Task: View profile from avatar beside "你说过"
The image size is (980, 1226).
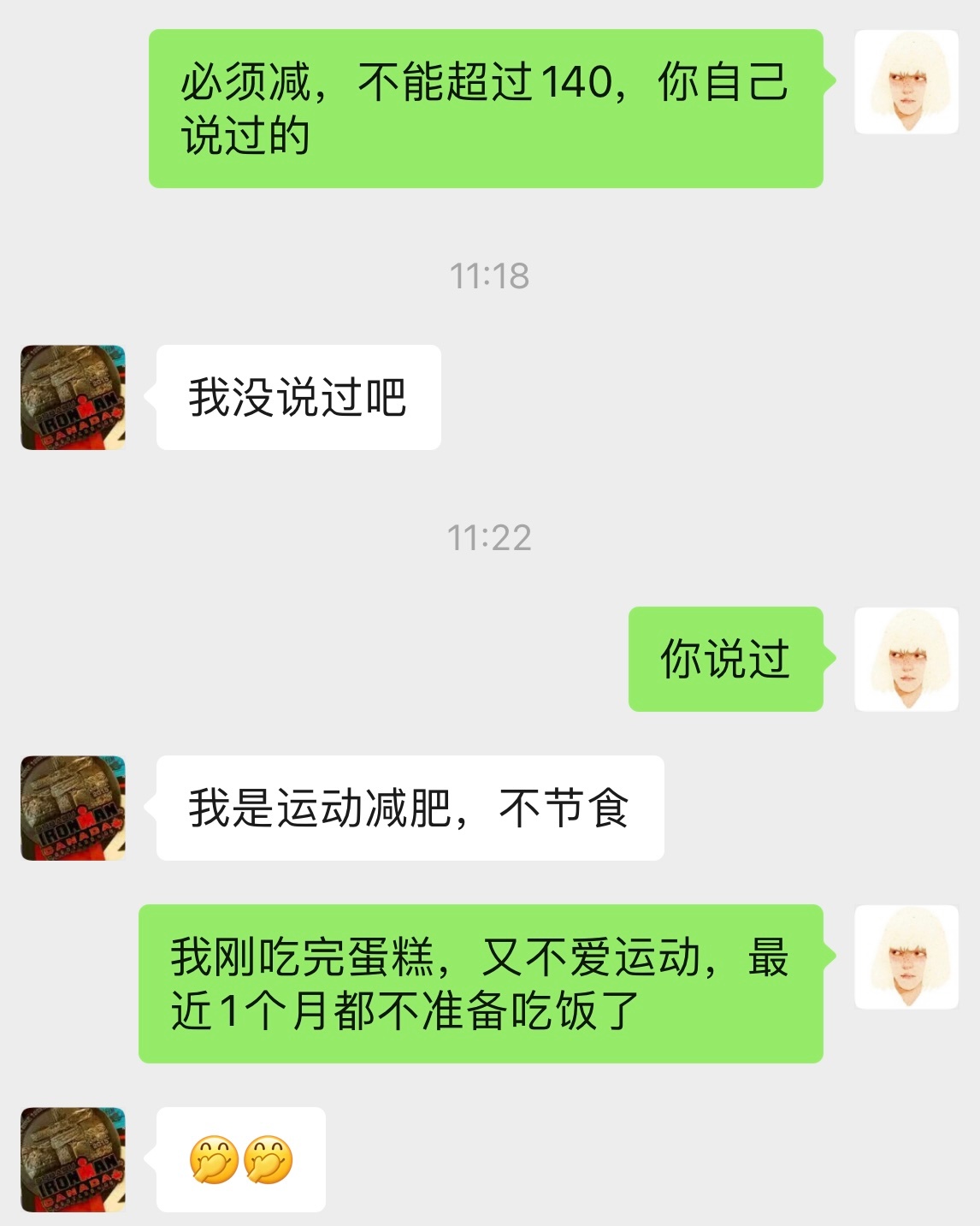Action: pyautogui.click(x=906, y=659)
